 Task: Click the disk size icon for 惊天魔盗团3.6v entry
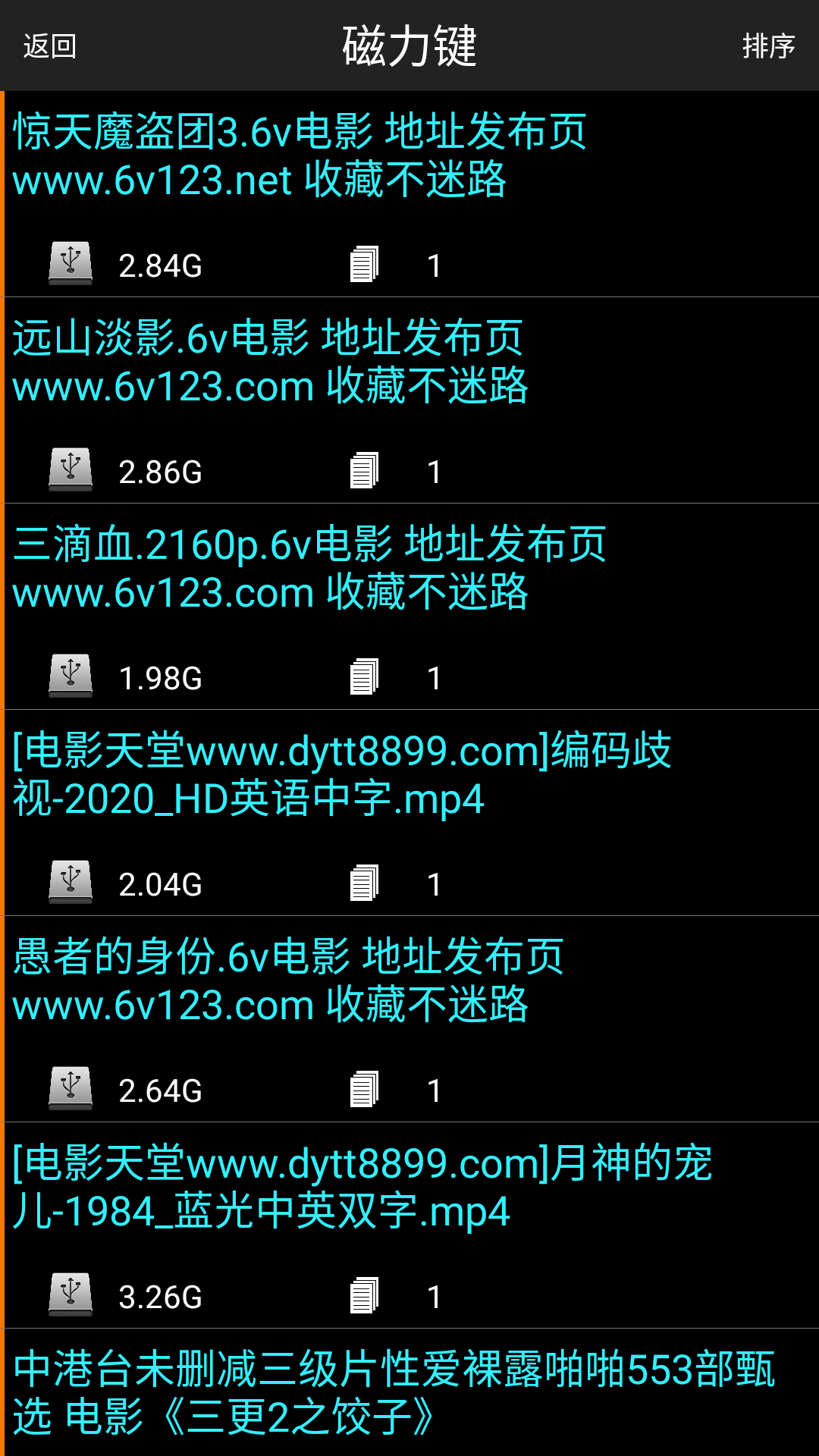(71, 263)
